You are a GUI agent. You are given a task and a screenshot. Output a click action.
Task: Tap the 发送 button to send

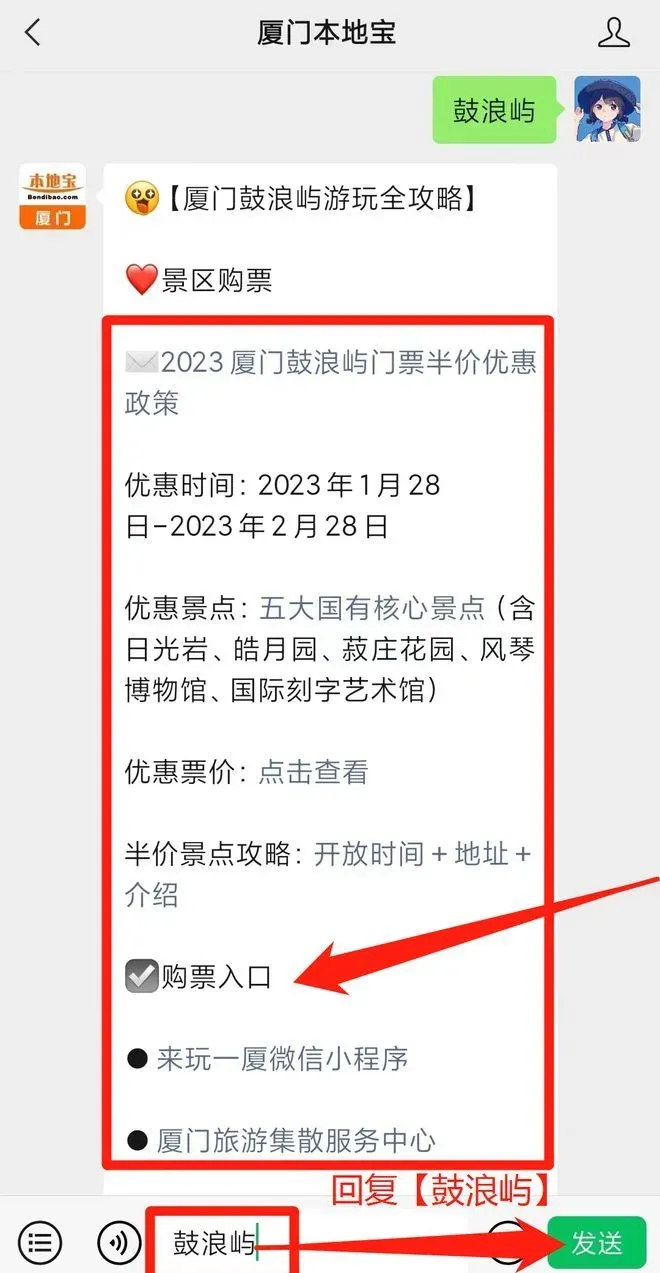pyautogui.click(x=596, y=1242)
